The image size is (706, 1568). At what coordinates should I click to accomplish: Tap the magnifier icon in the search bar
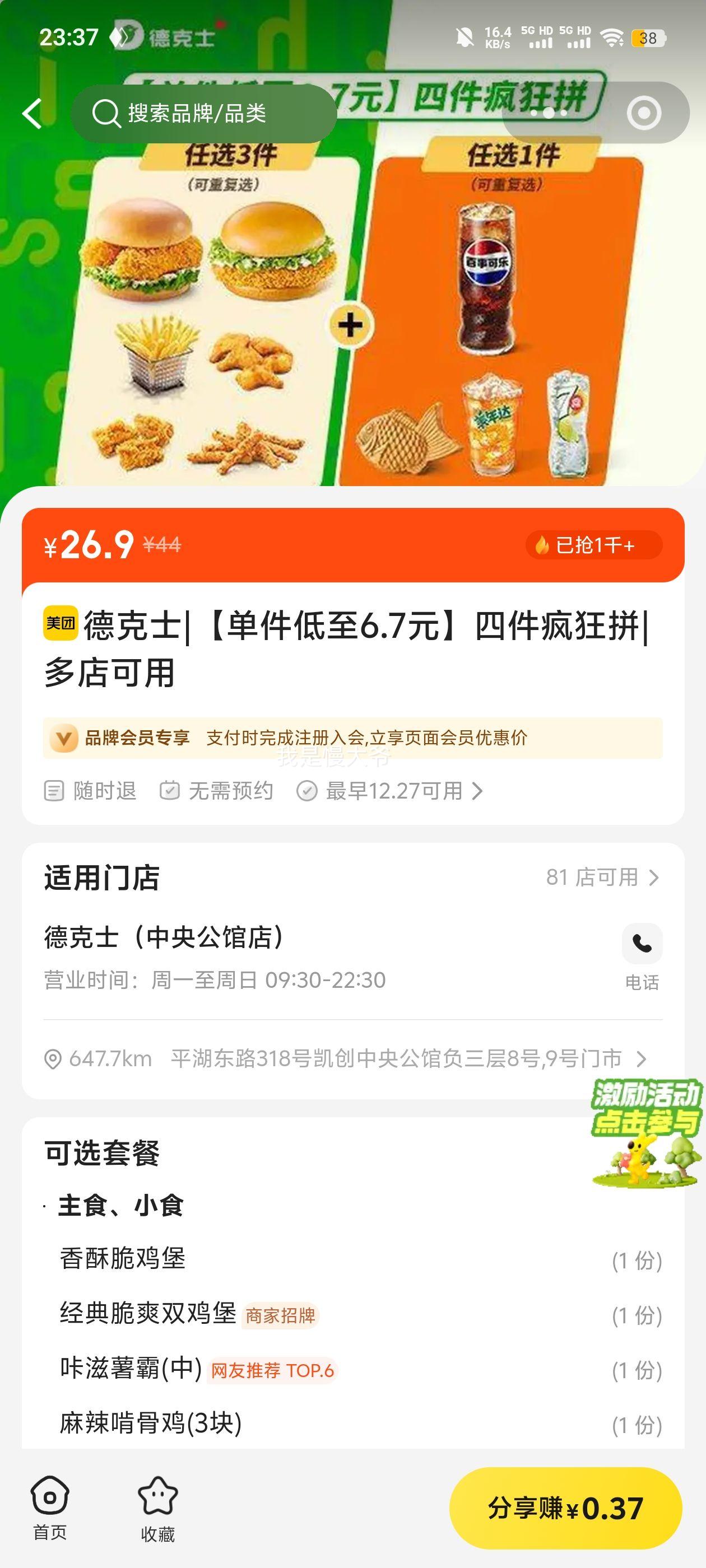[107, 112]
